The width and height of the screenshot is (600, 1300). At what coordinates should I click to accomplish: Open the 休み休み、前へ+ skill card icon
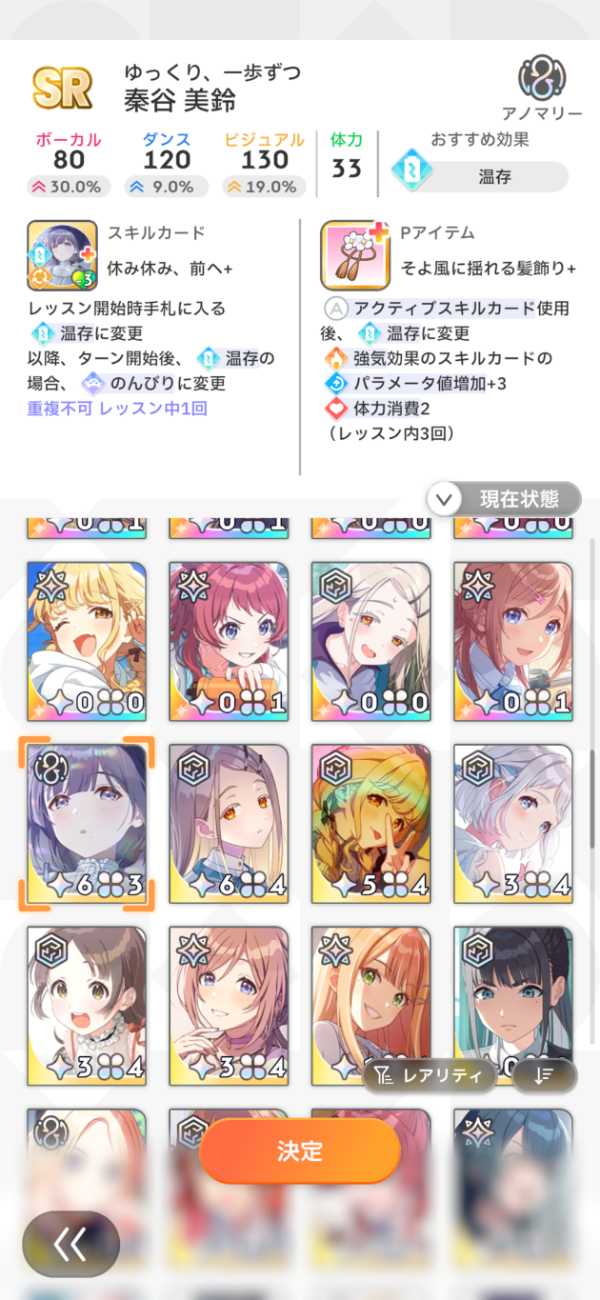tap(62, 255)
